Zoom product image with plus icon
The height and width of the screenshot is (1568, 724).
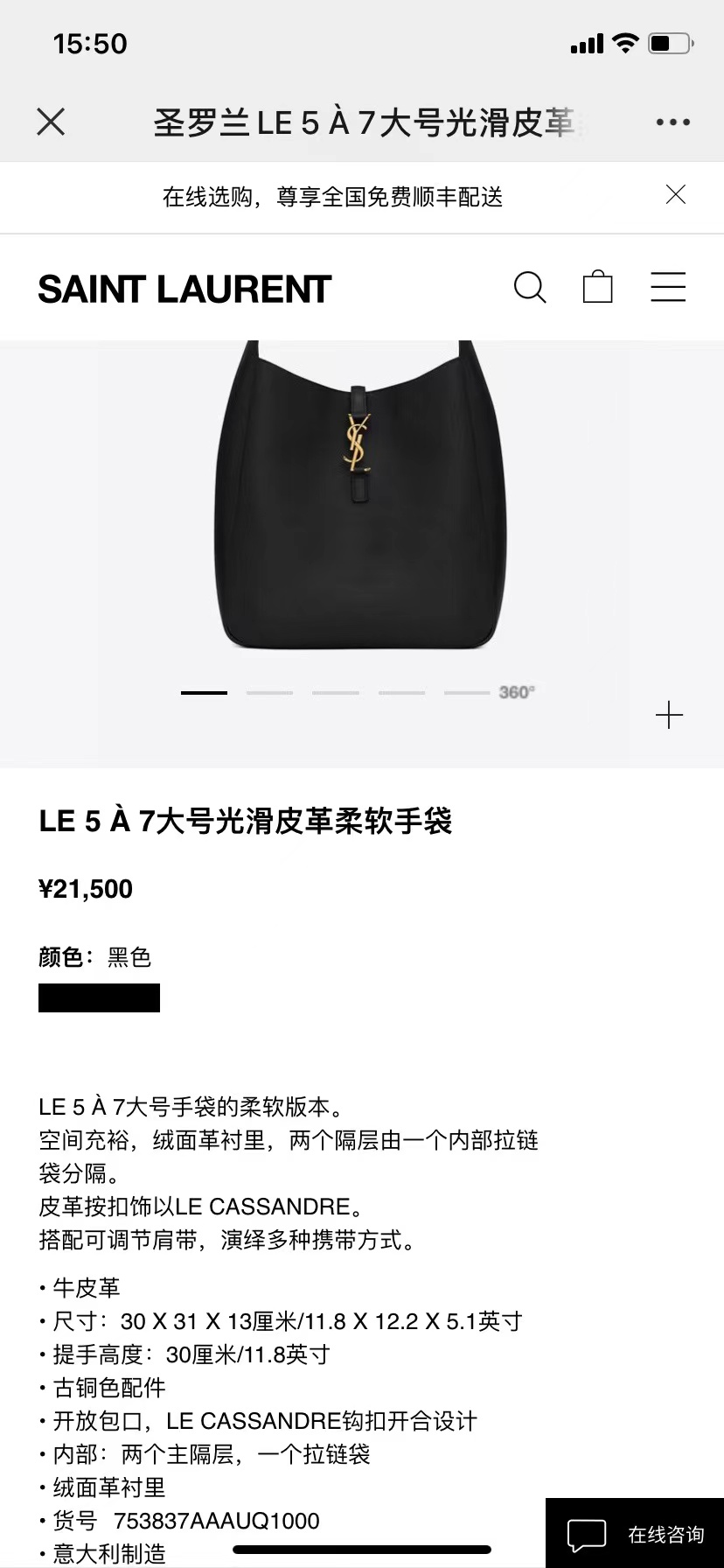(x=669, y=715)
